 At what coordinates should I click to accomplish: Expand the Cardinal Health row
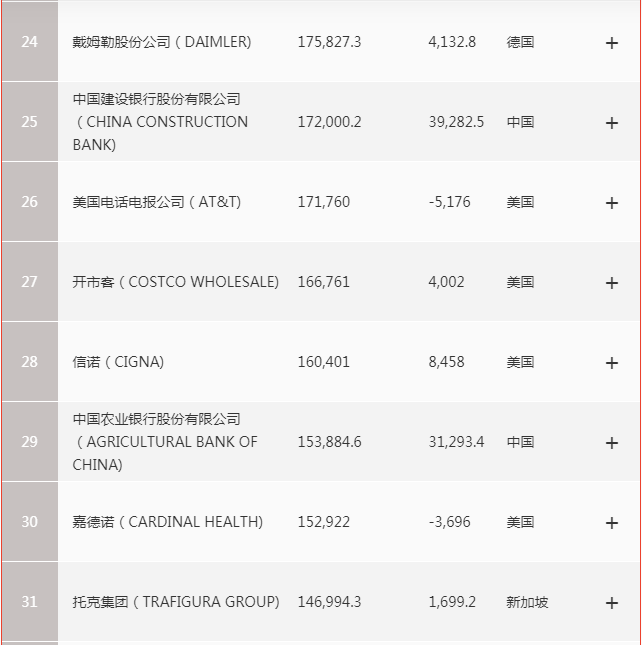pyautogui.click(x=612, y=523)
